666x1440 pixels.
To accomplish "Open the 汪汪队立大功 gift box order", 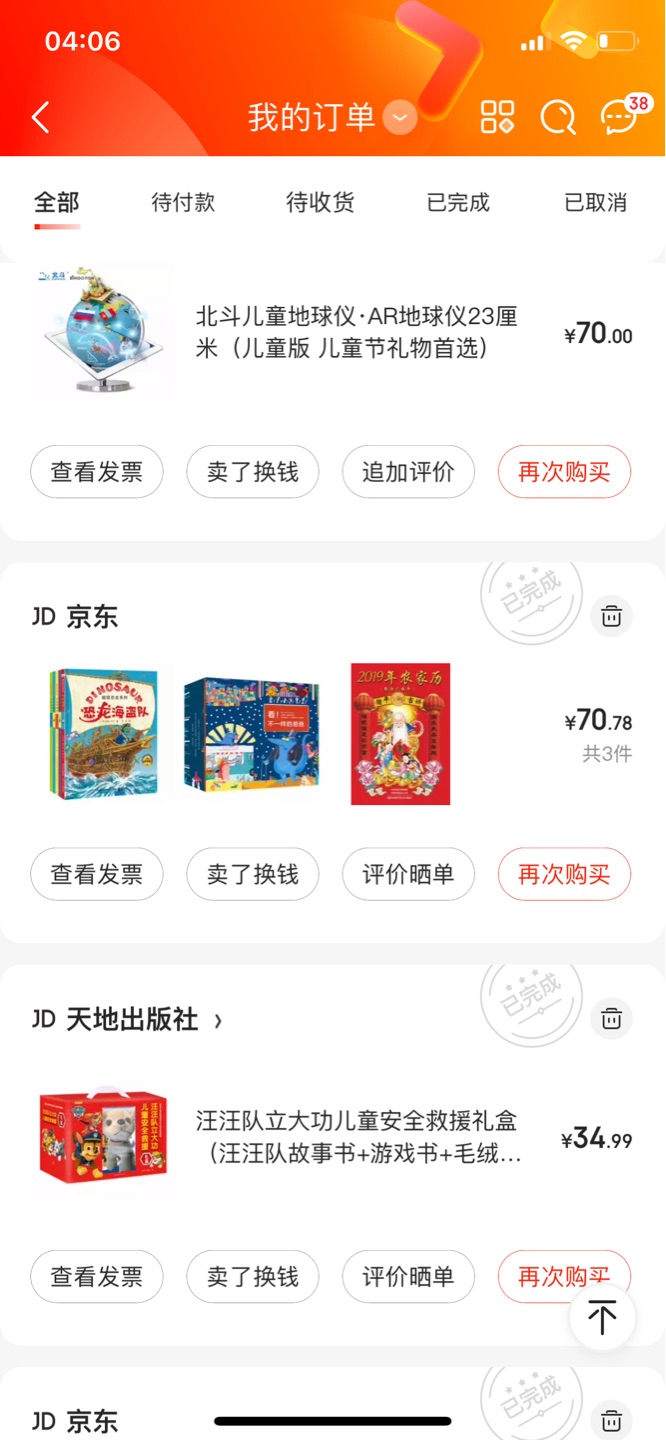I will (x=358, y=1137).
